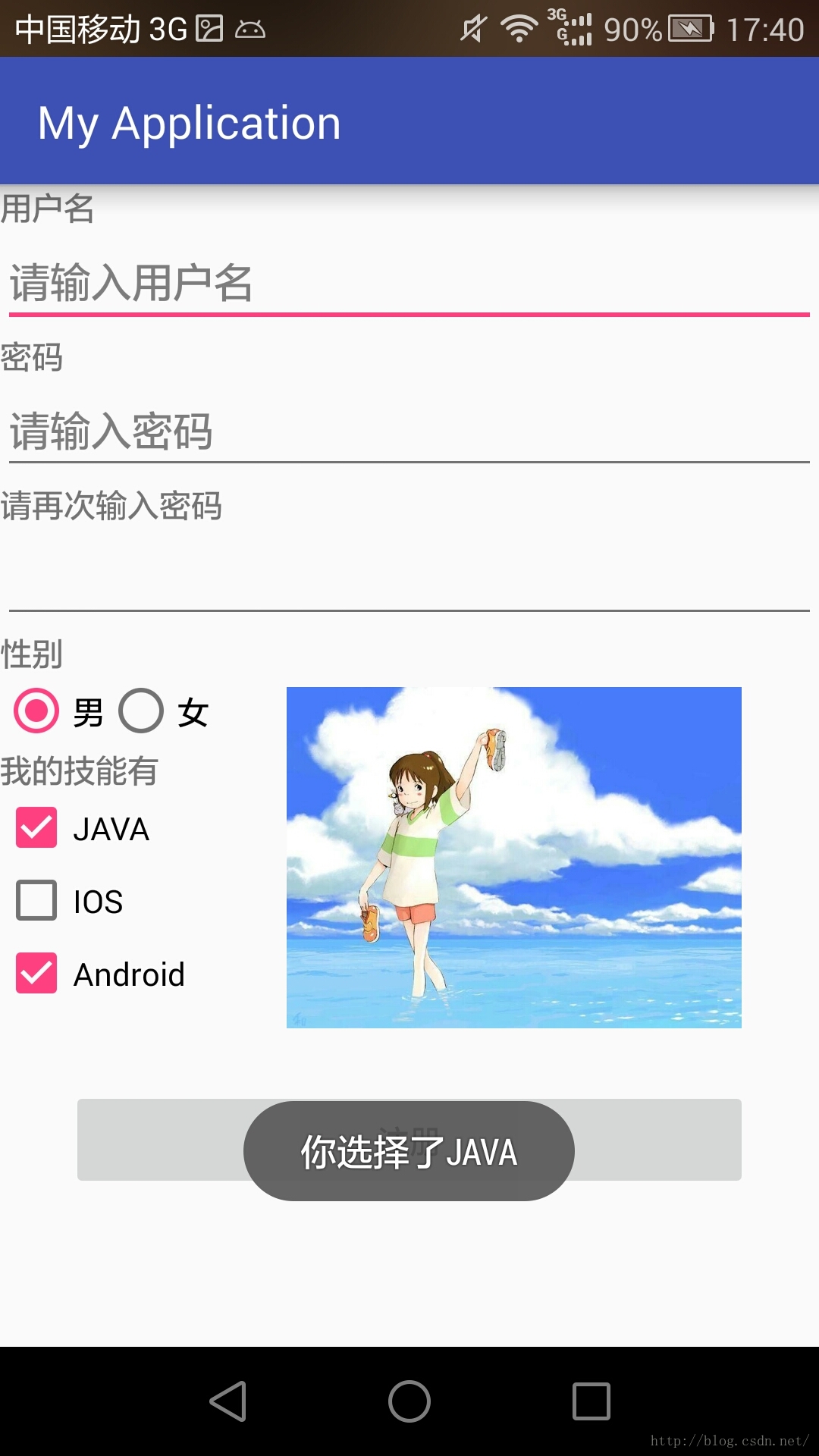Uncheck the JAVA skill checkbox

coord(36,827)
